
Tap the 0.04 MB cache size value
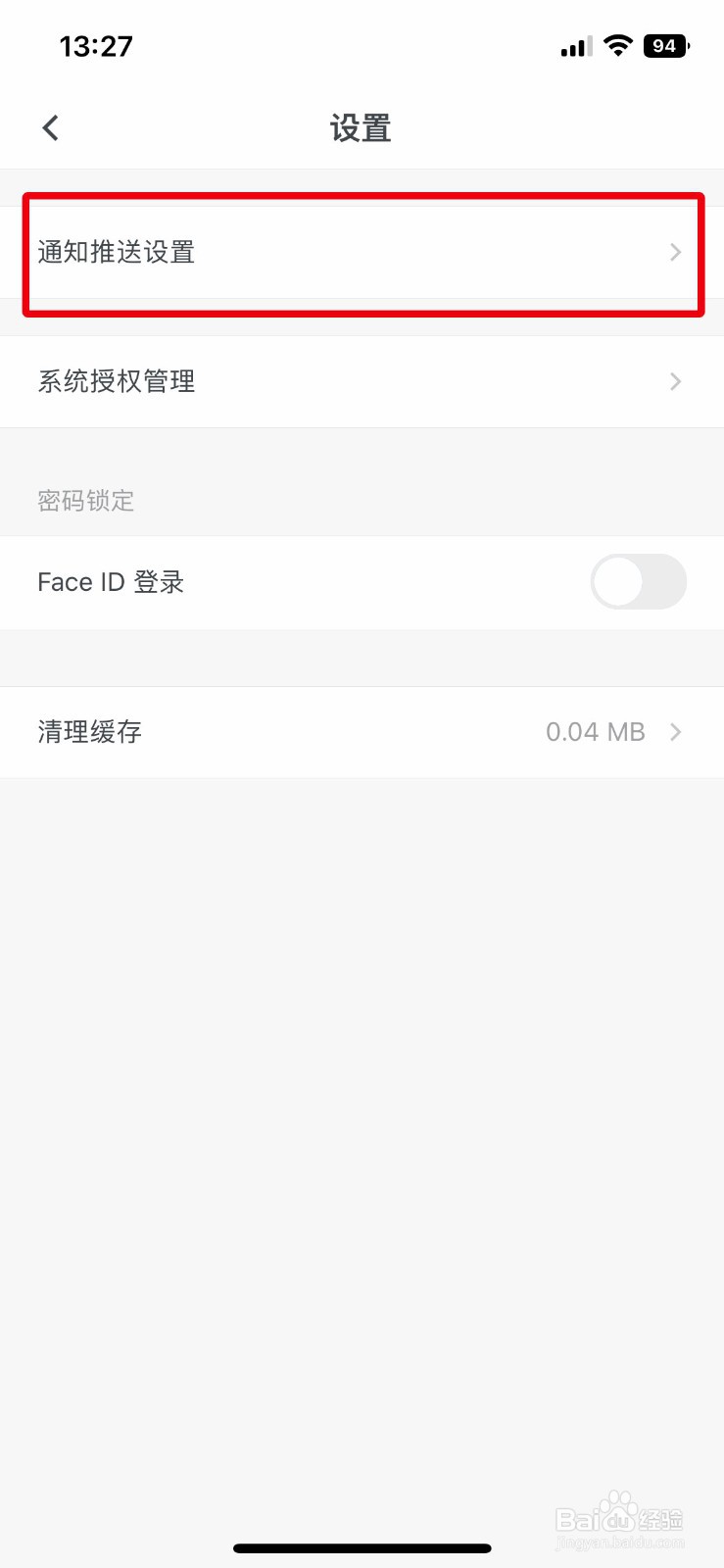coord(596,731)
